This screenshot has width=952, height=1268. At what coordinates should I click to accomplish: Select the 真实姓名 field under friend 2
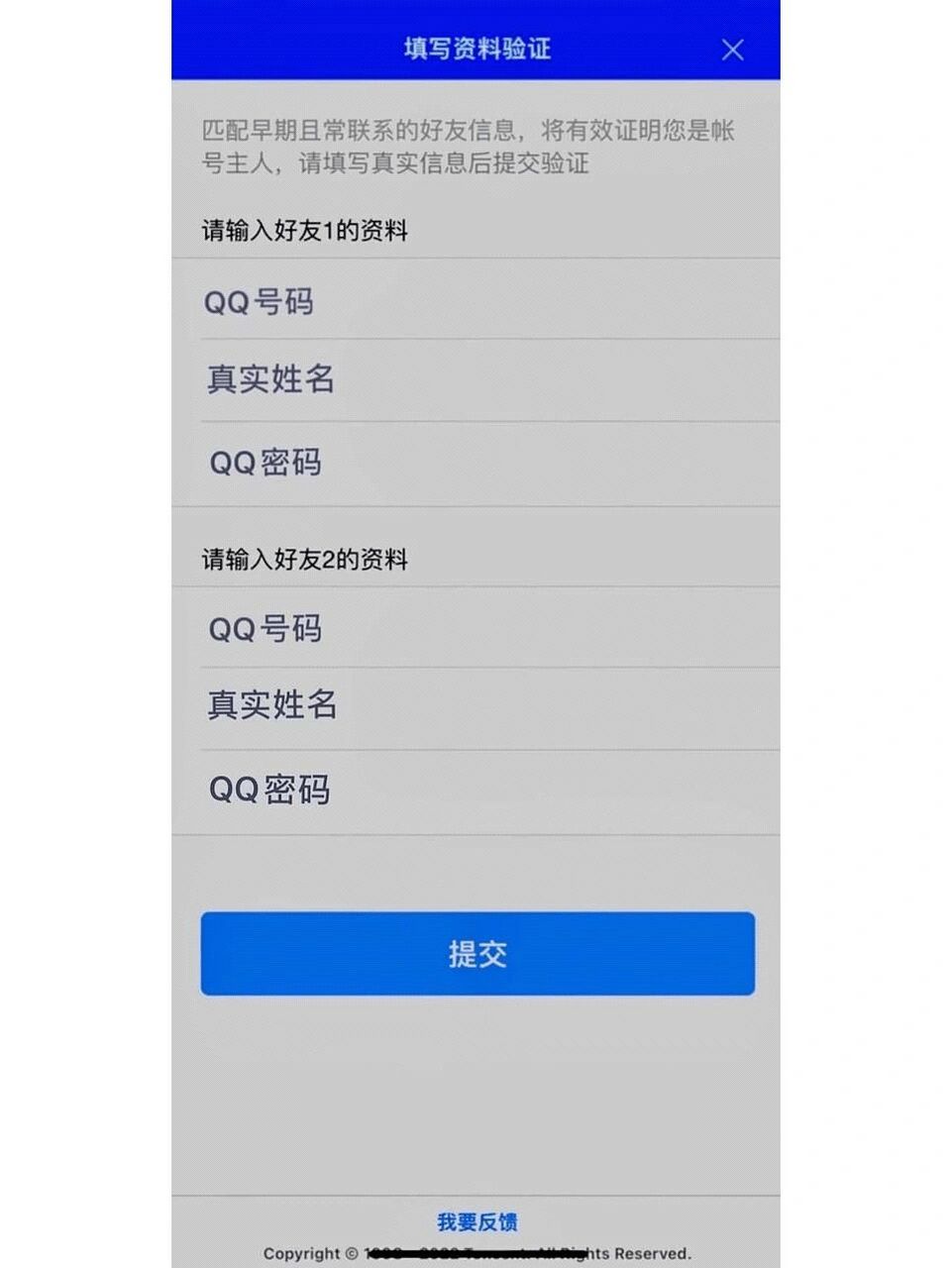pyautogui.click(x=476, y=705)
